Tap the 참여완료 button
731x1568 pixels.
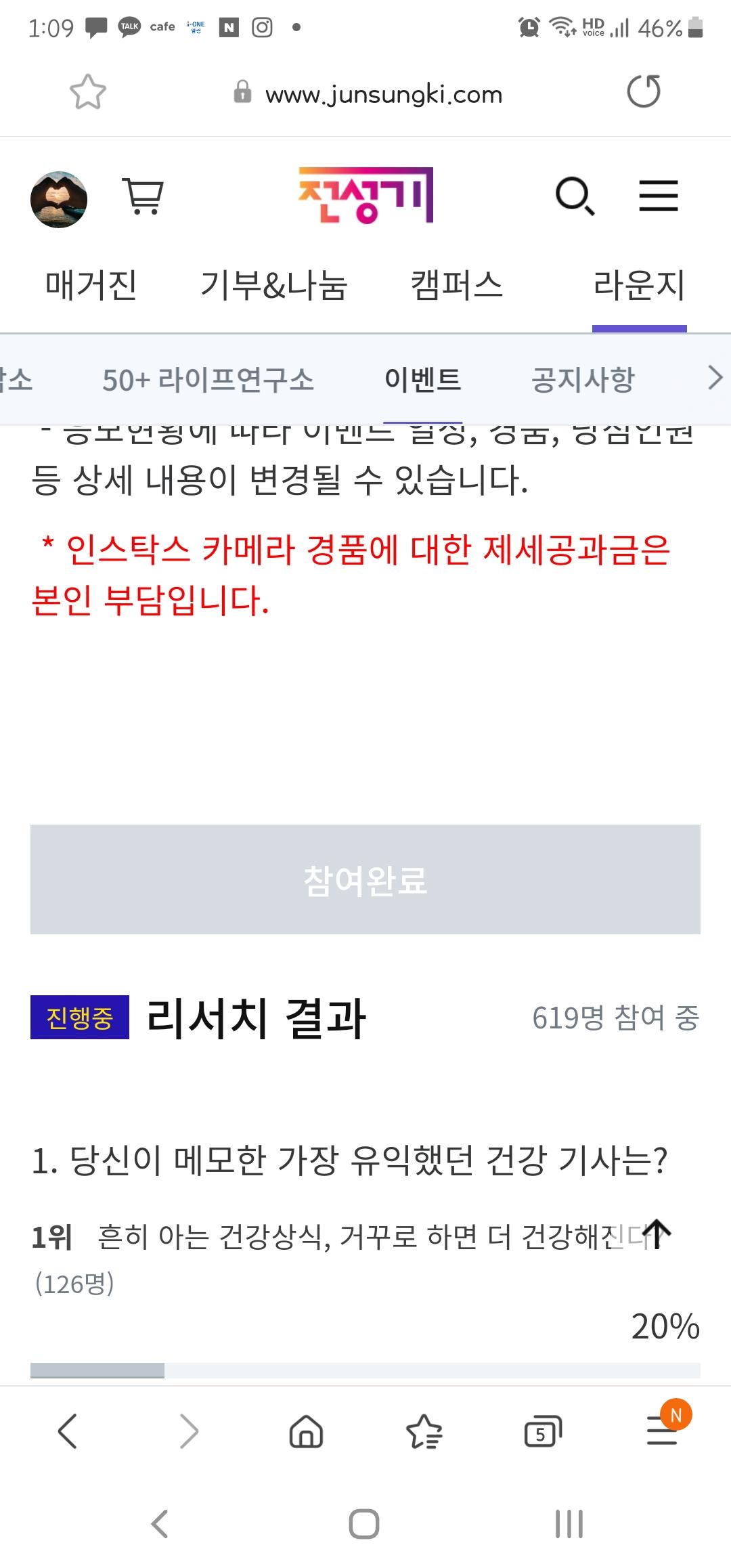[365, 879]
